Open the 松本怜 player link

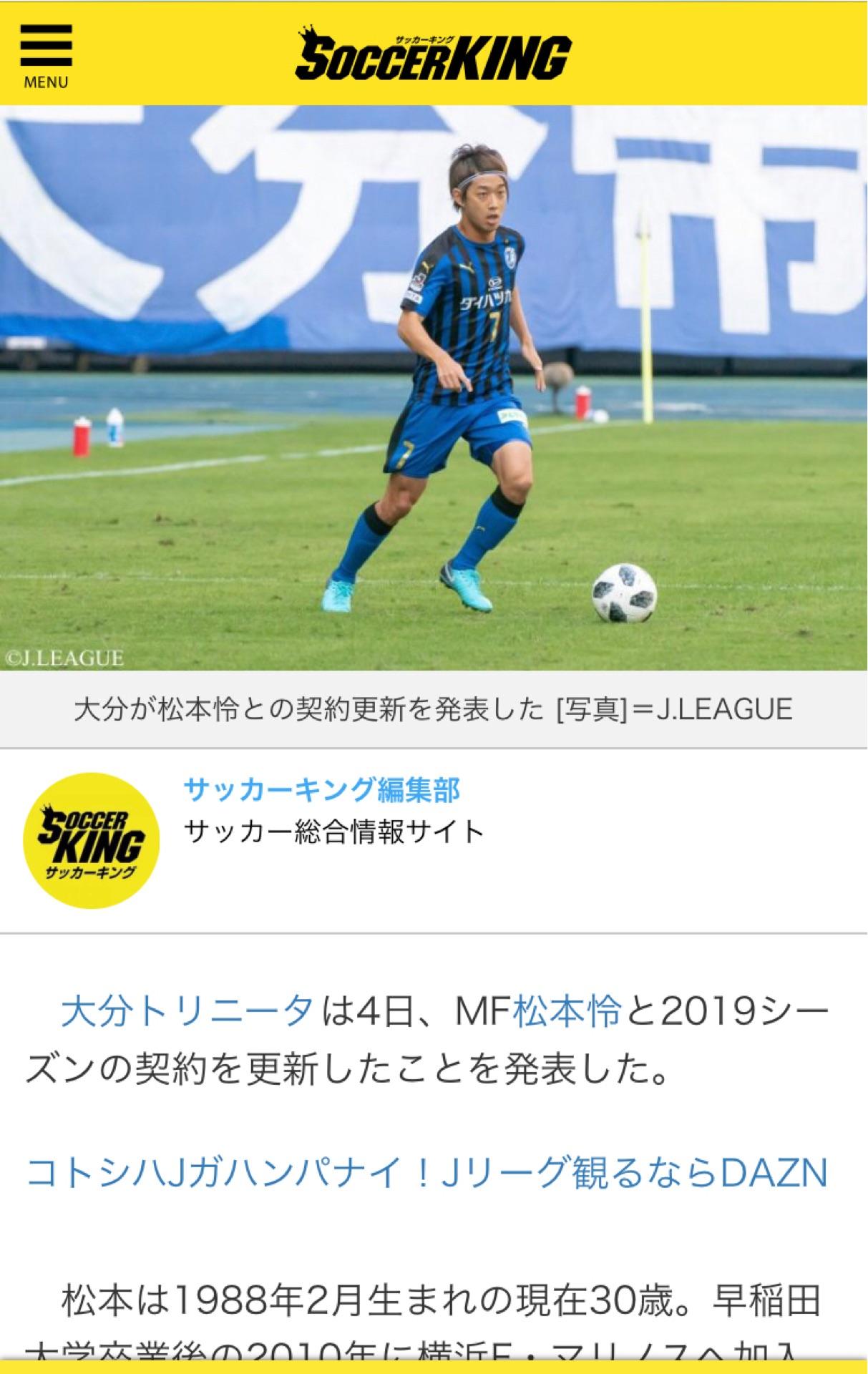click(569, 1012)
